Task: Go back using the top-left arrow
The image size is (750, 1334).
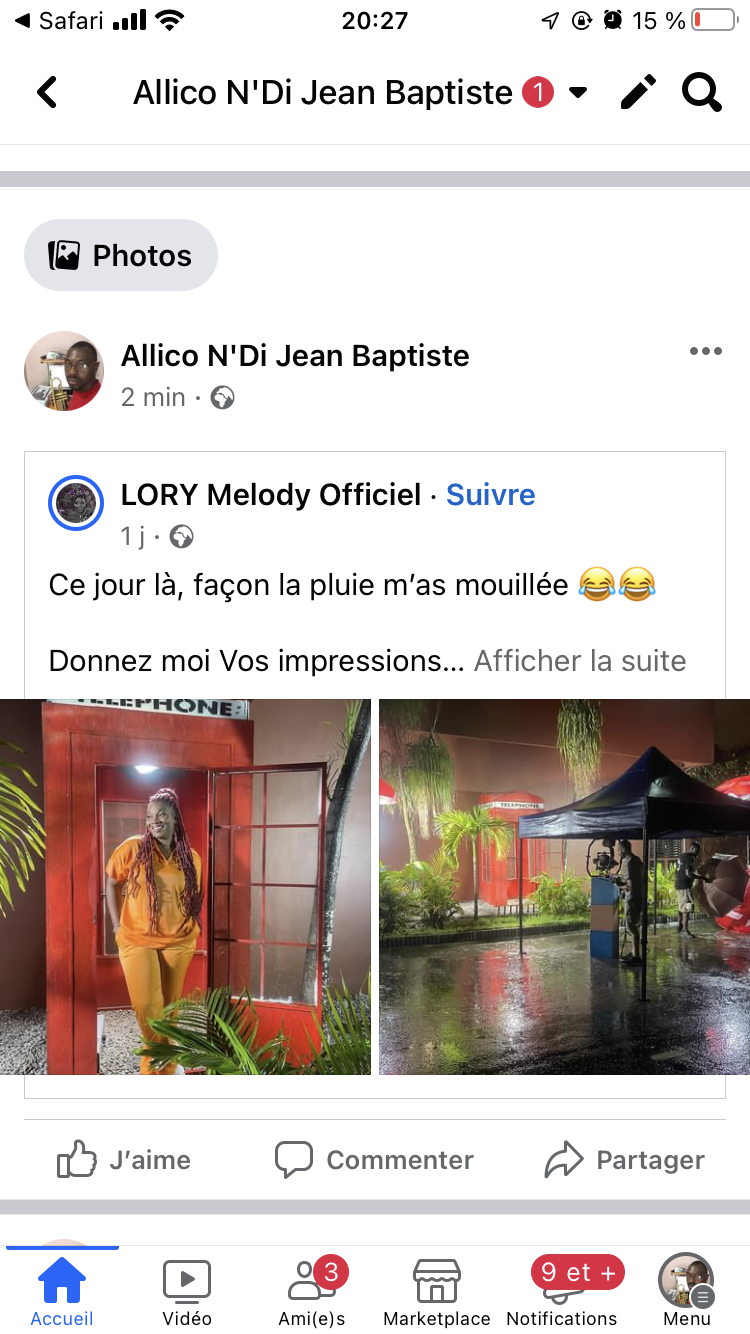Action: pos(47,93)
